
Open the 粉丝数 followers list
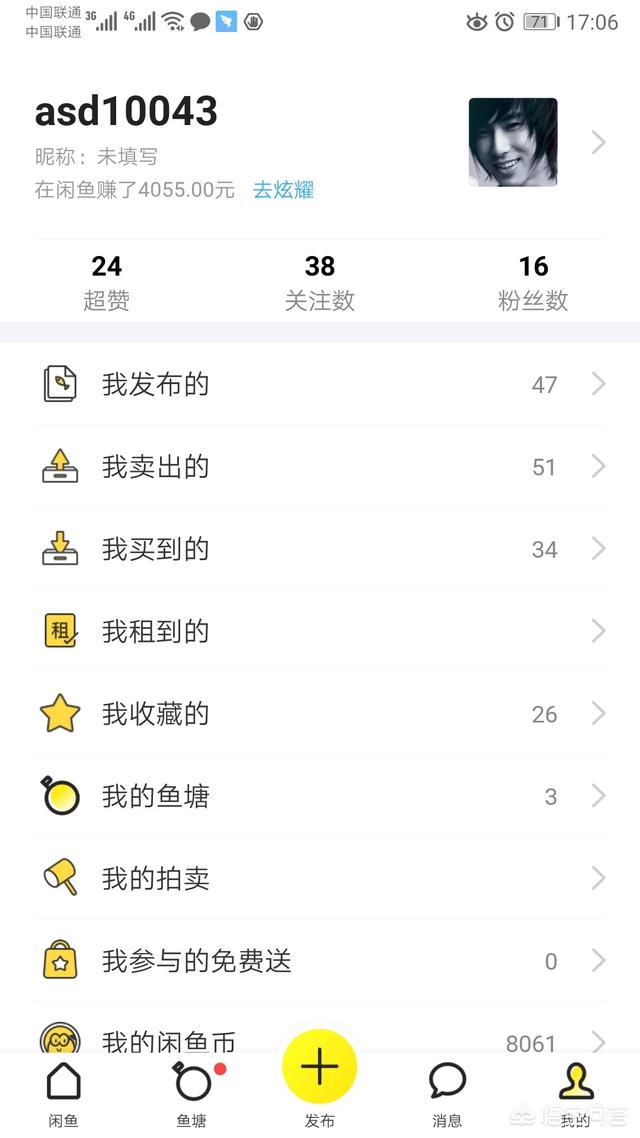(x=532, y=281)
